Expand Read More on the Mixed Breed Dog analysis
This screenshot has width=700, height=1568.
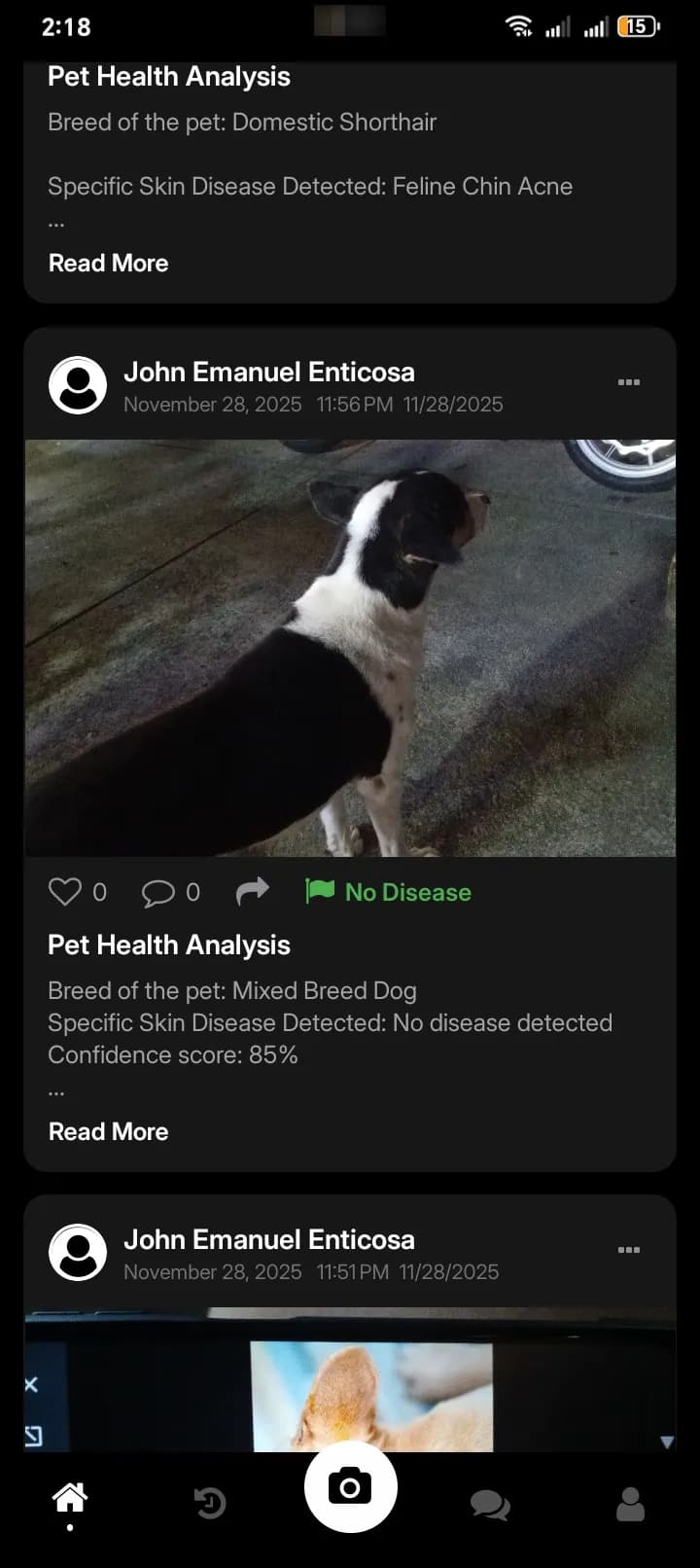pyautogui.click(x=108, y=1131)
